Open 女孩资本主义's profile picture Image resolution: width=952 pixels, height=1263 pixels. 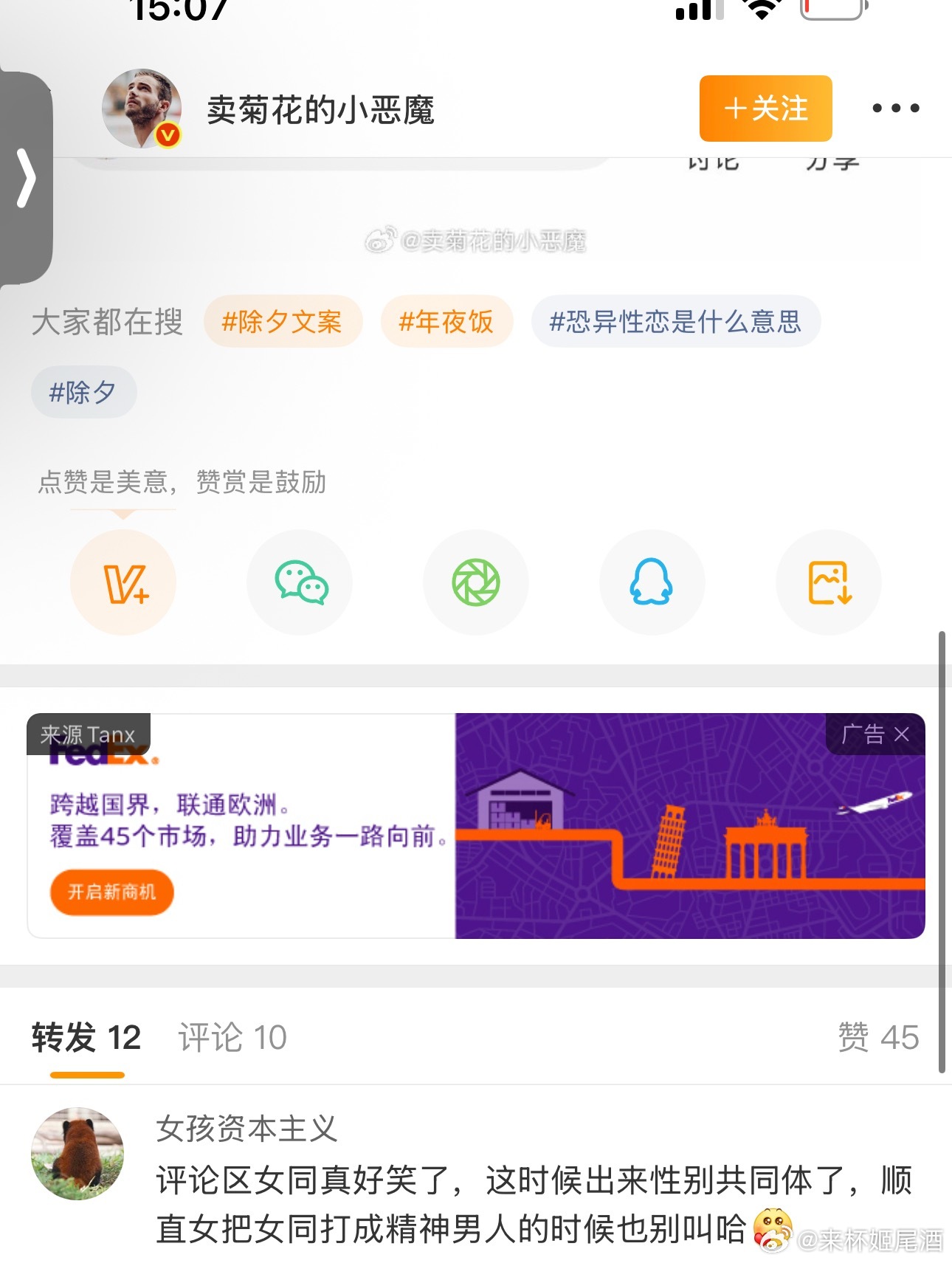coord(77,1153)
